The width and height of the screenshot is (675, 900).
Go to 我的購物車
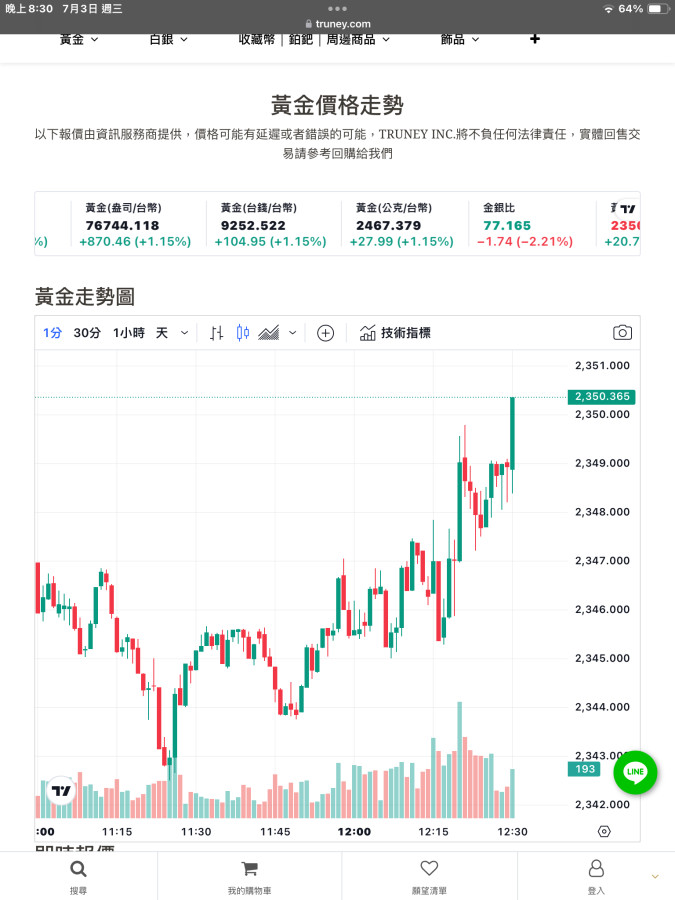(x=249, y=876)
